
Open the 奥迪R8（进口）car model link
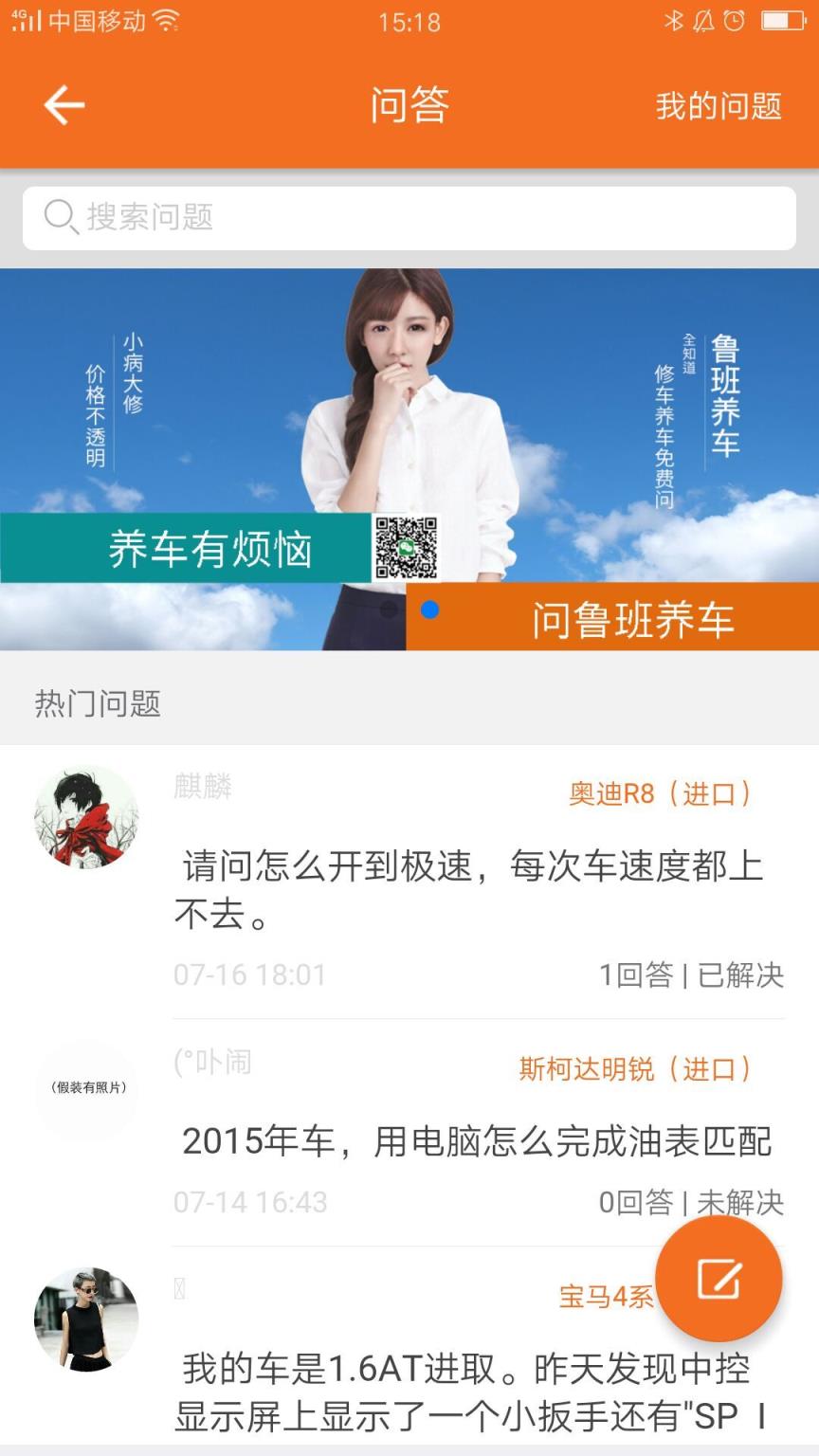(x=659, y=794)
